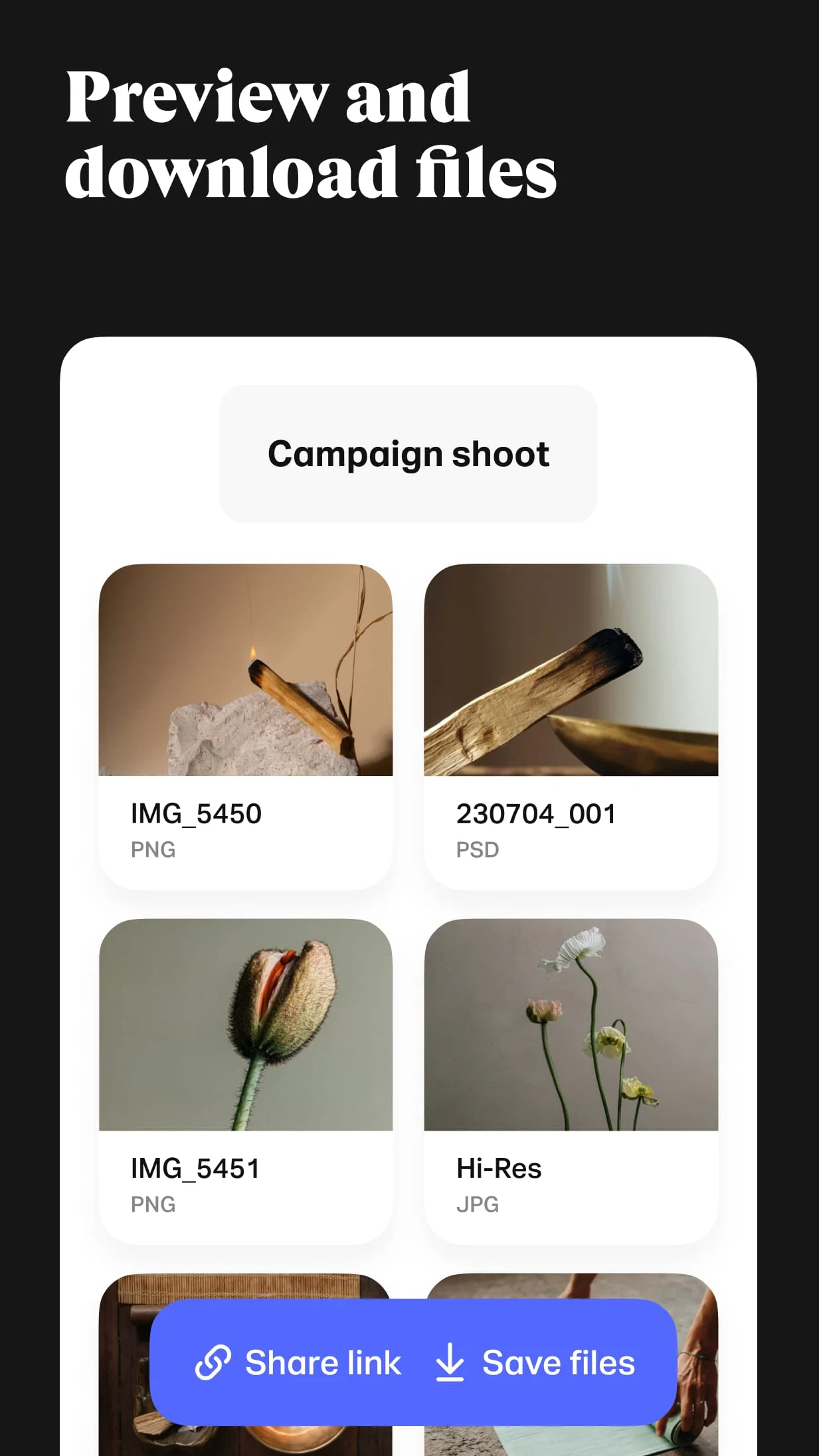
Task: Select the Hi-Res file name
Action: (x=498, y=1169)
